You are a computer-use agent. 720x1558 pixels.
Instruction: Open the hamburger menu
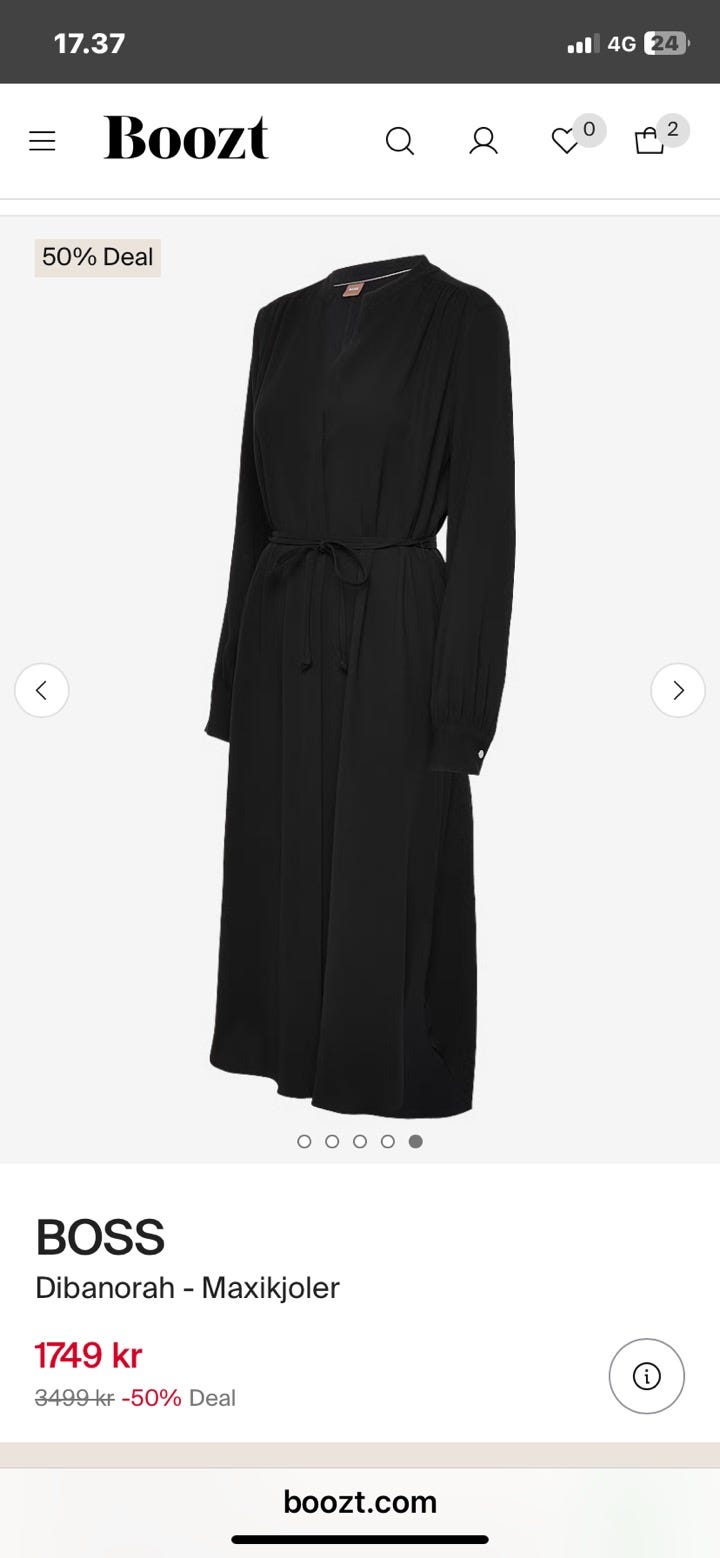point(42,141)
